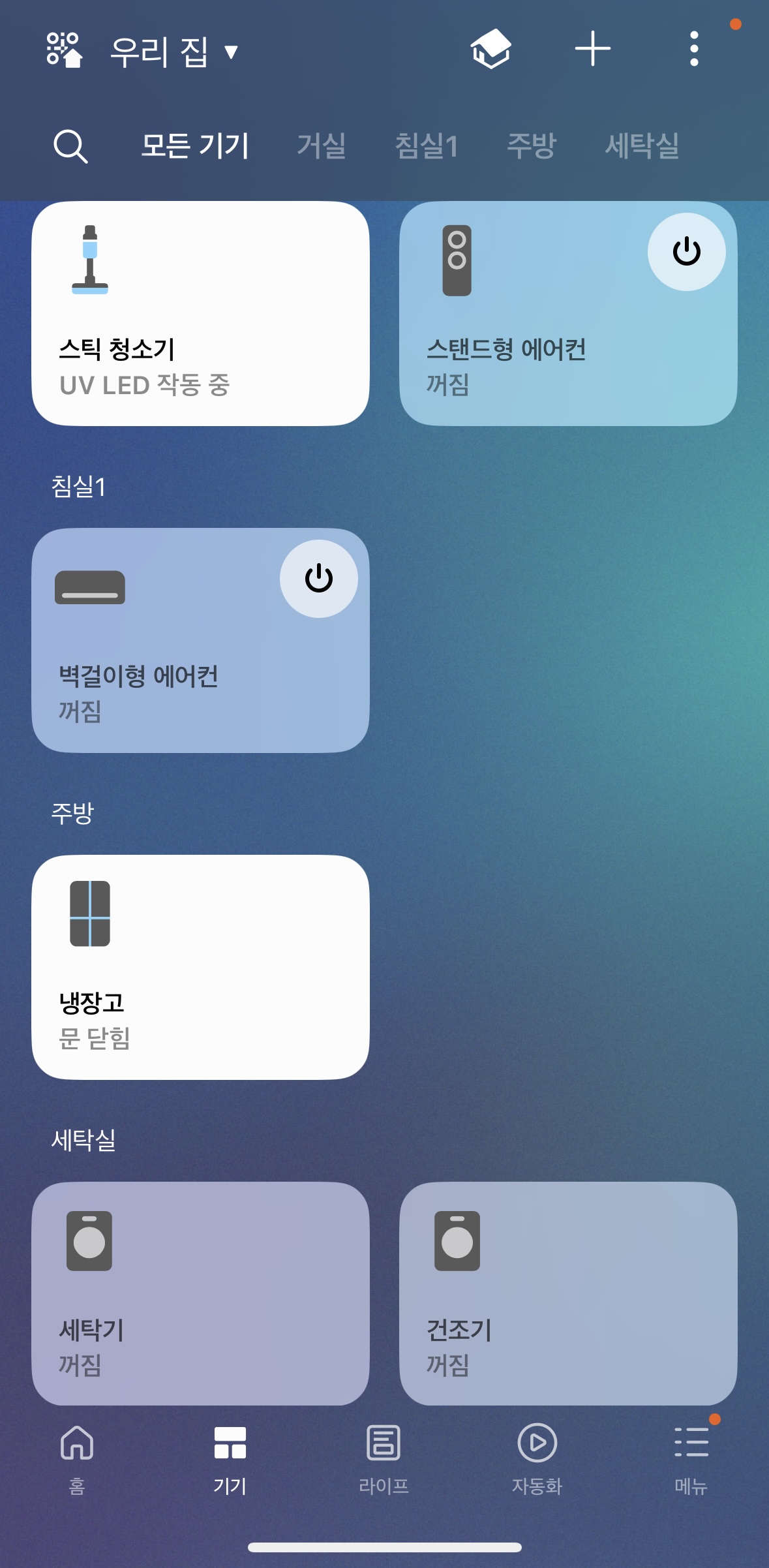
Task: Open the 냉장고 device card
Action: tap(200, 967)
